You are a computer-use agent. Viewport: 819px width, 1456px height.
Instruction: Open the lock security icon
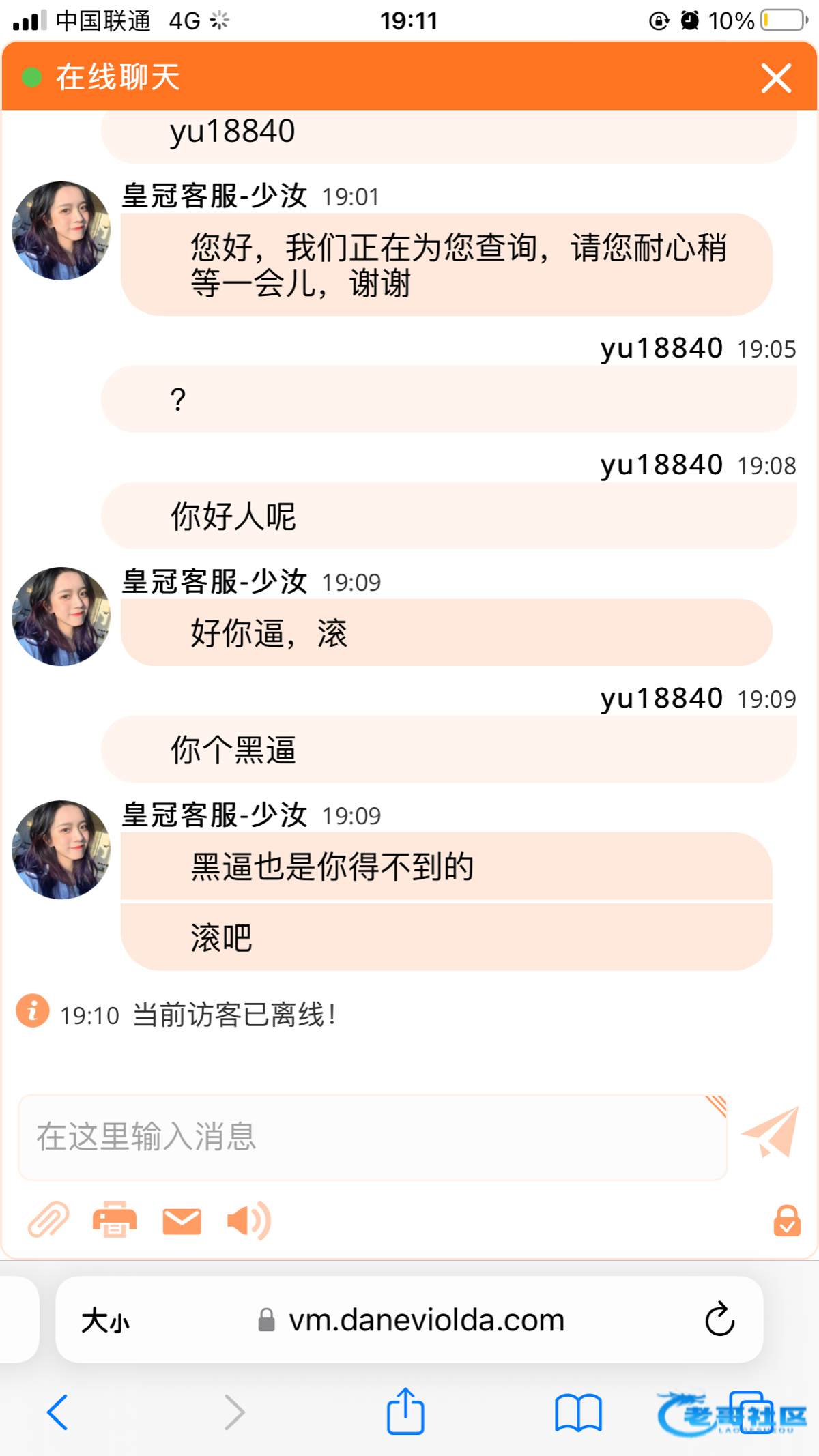786,1221
